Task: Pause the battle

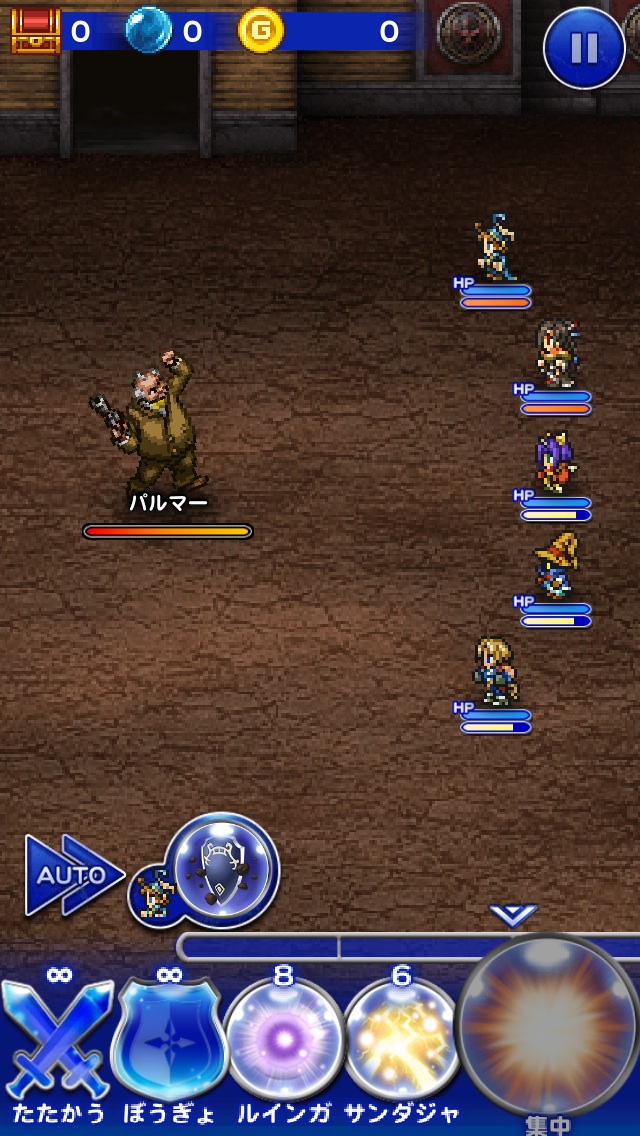Action: (x=584, y=47)
